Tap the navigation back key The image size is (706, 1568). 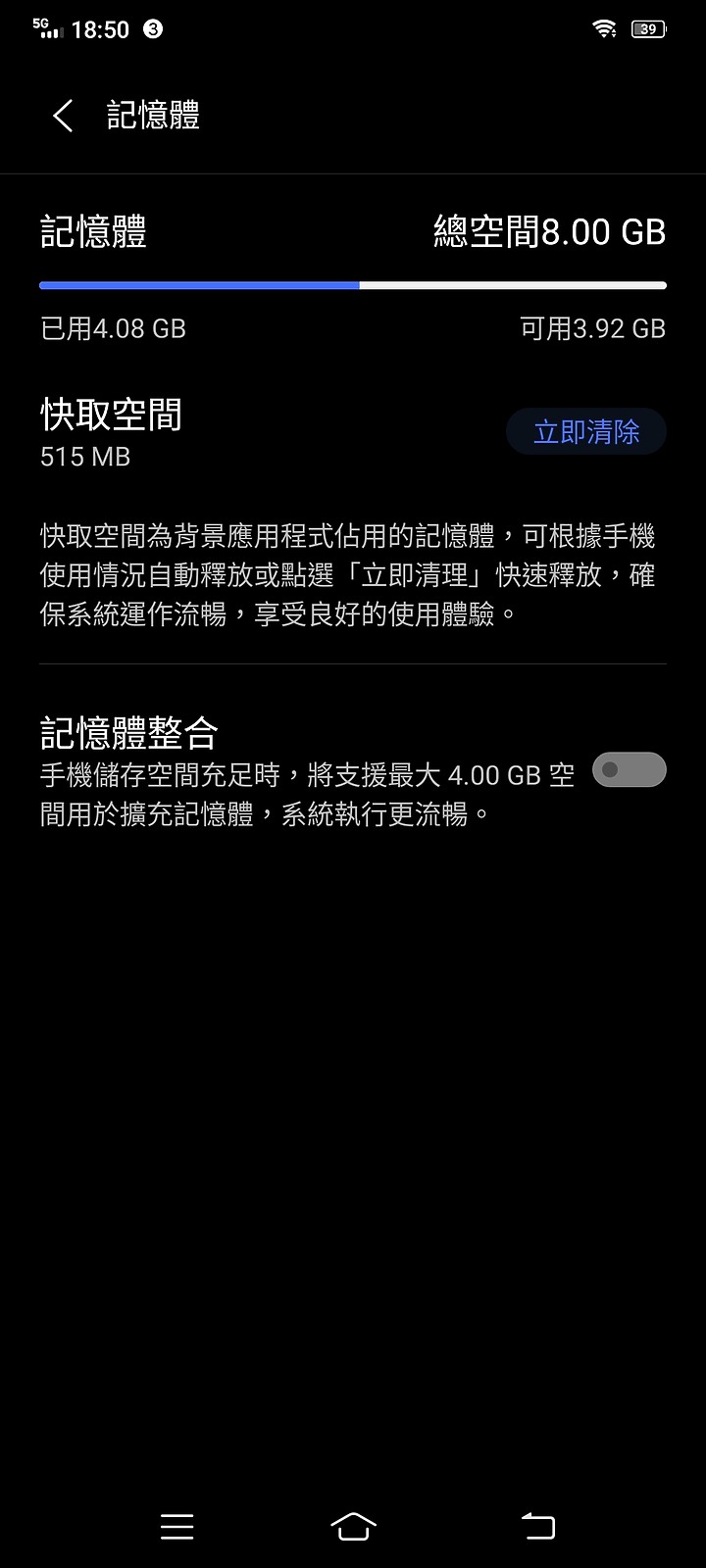click(536, 1526)
